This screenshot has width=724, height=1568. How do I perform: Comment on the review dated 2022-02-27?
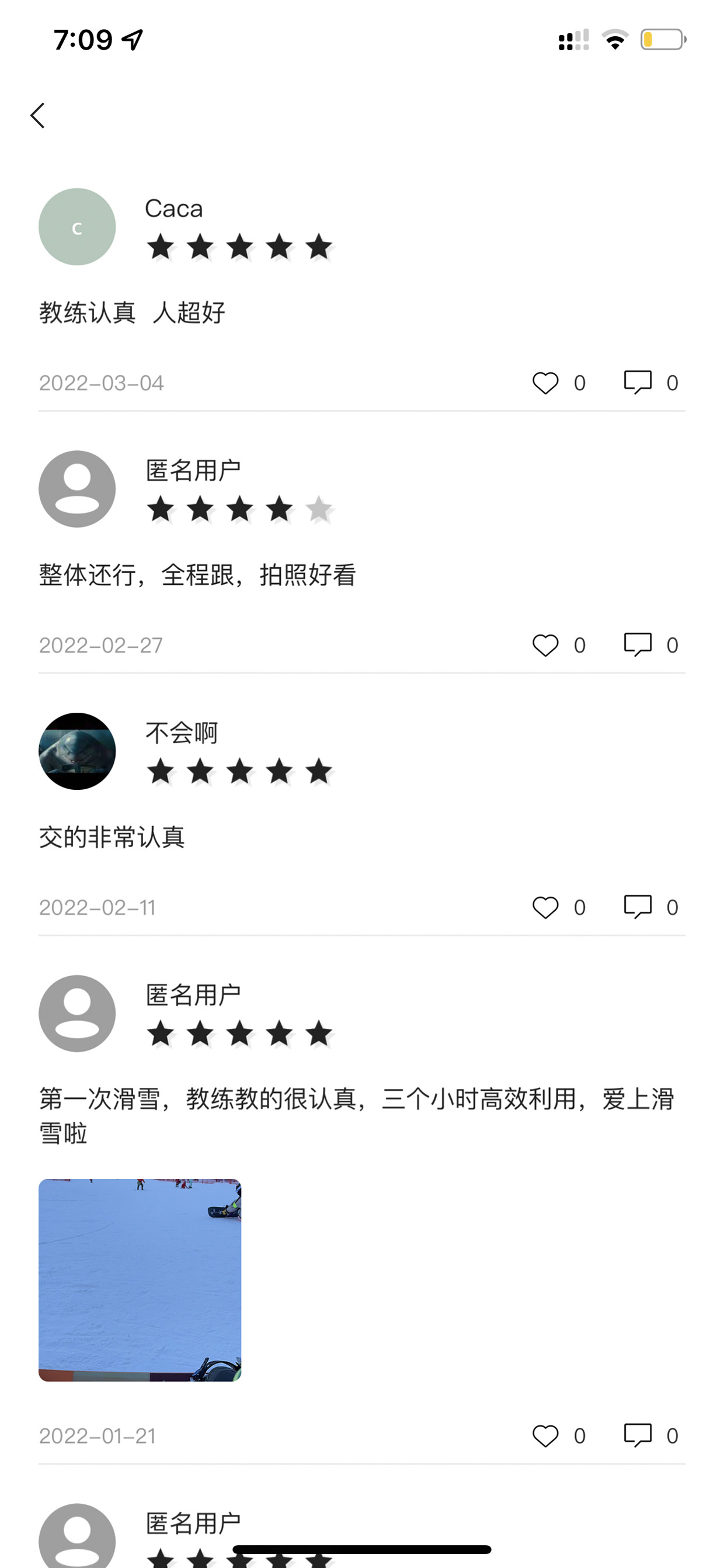point(638,645)
